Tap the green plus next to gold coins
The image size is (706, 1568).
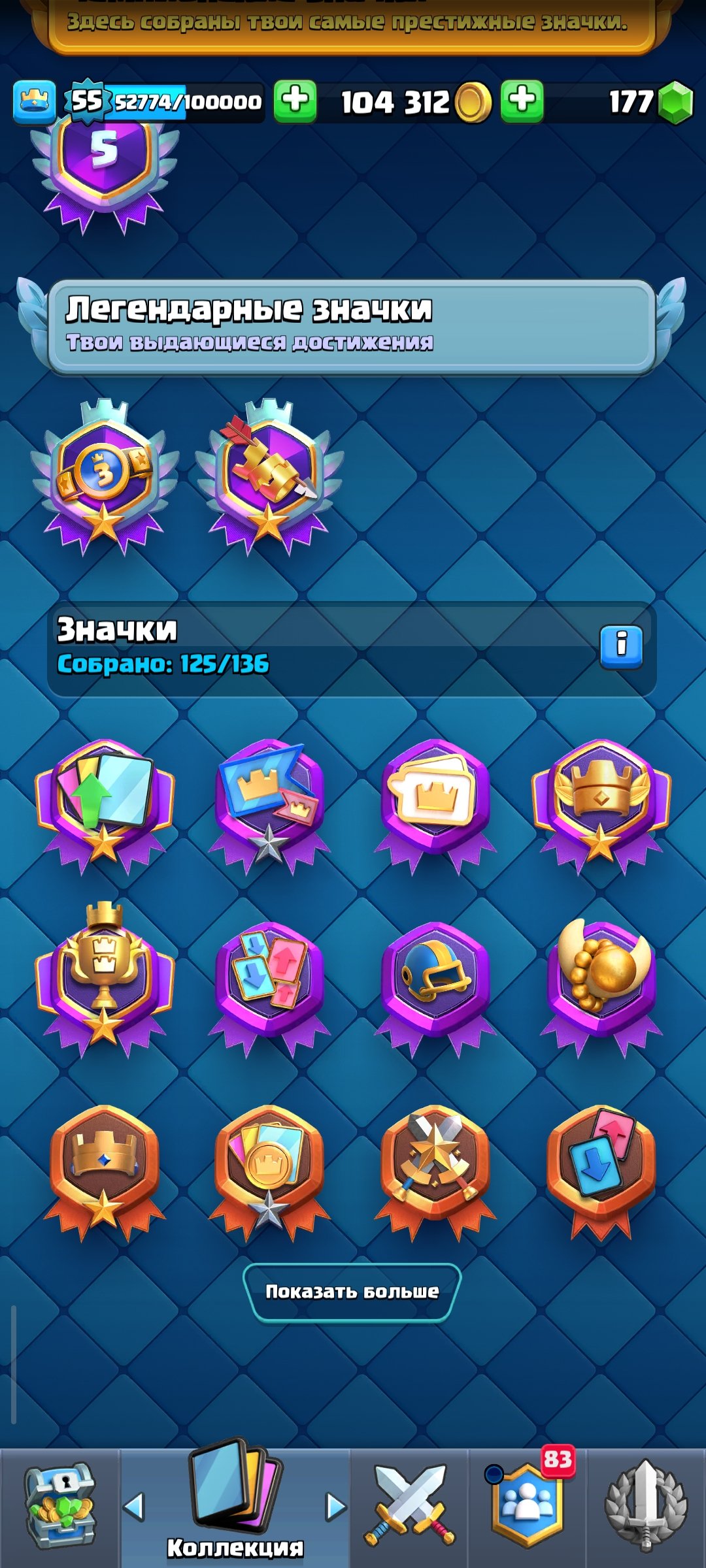tap(295, 101)
